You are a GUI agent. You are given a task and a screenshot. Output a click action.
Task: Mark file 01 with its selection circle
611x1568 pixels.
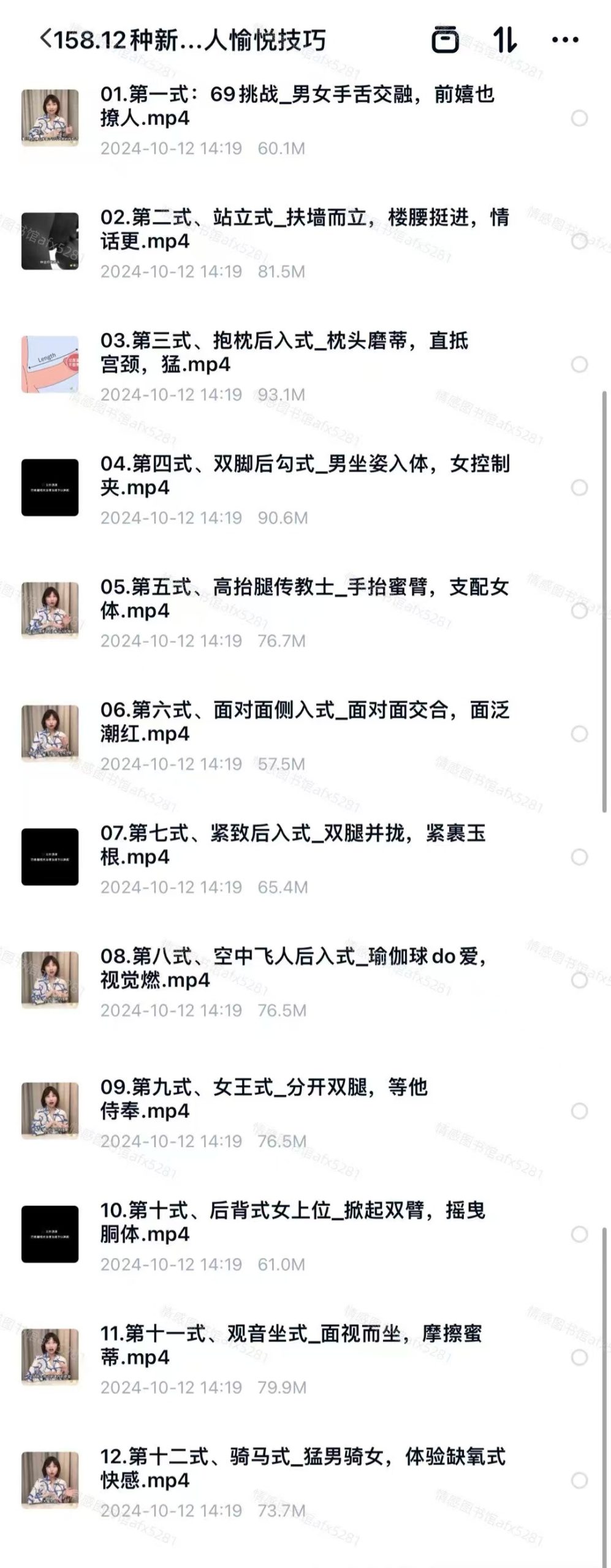coord(579,118)
